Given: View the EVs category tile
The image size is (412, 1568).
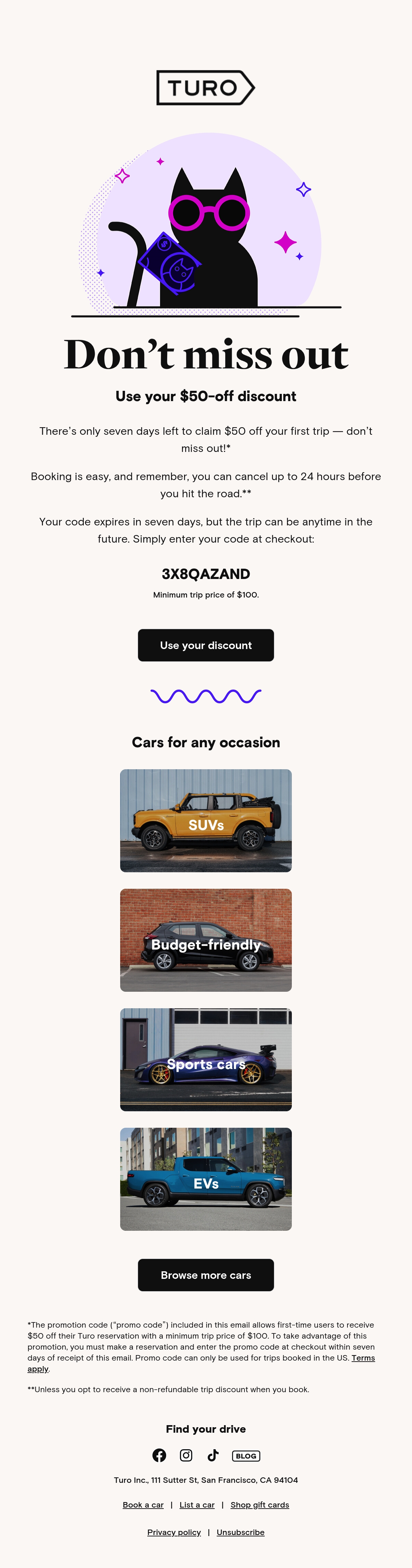Looking at the screenshot, I should pyautogui.click(x=206, y=1179).
